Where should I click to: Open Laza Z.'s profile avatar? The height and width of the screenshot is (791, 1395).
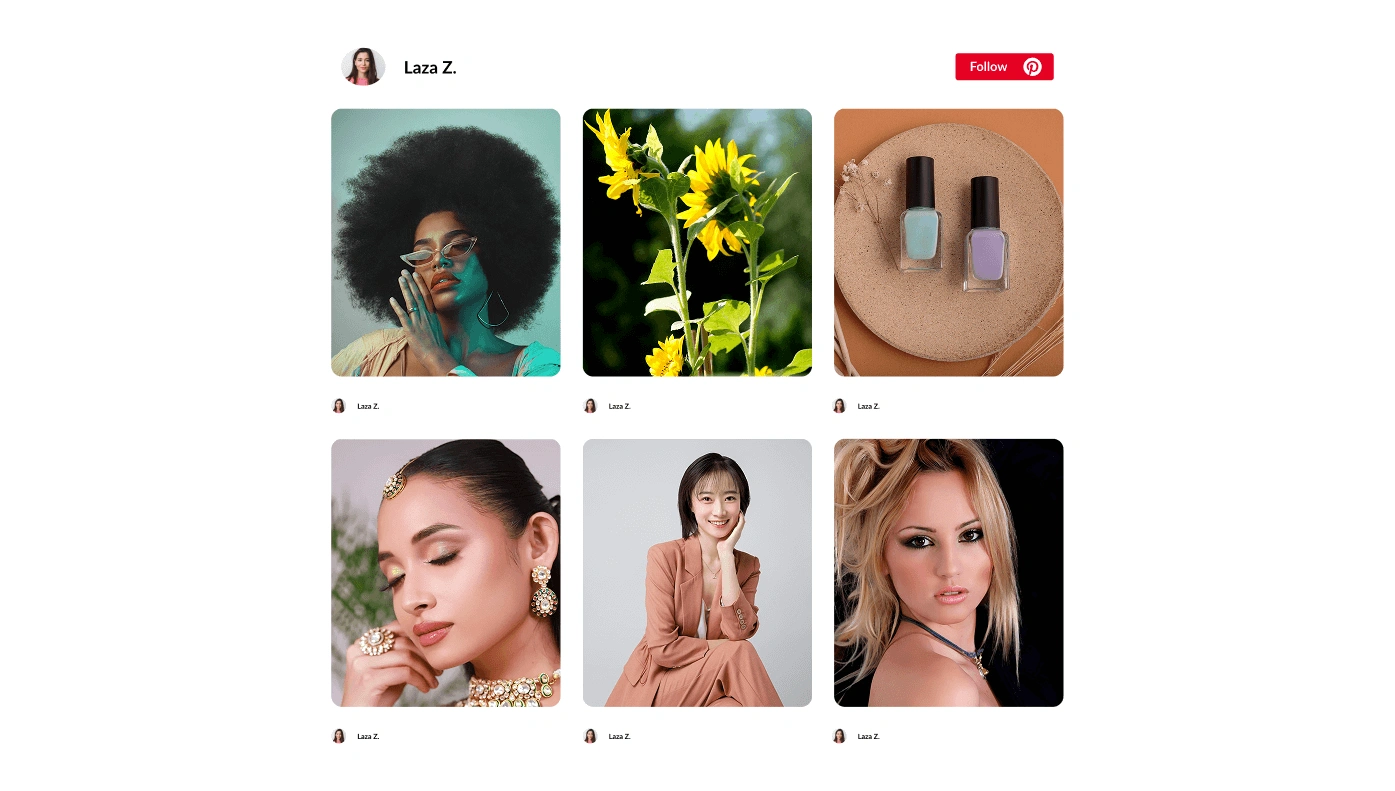pyautogui.click(x=363, y=67)
